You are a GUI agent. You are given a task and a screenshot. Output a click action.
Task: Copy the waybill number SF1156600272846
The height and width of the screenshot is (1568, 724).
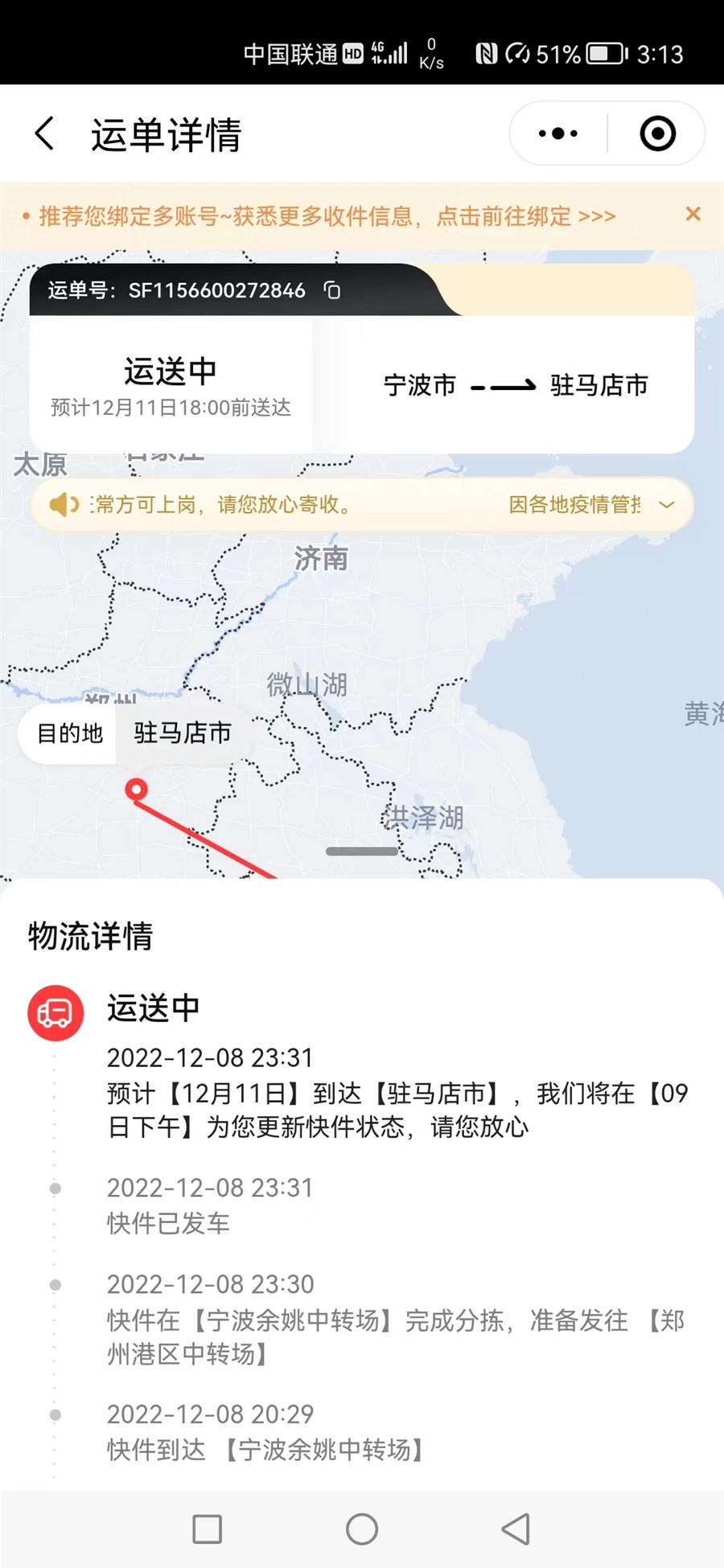(332, 290)
